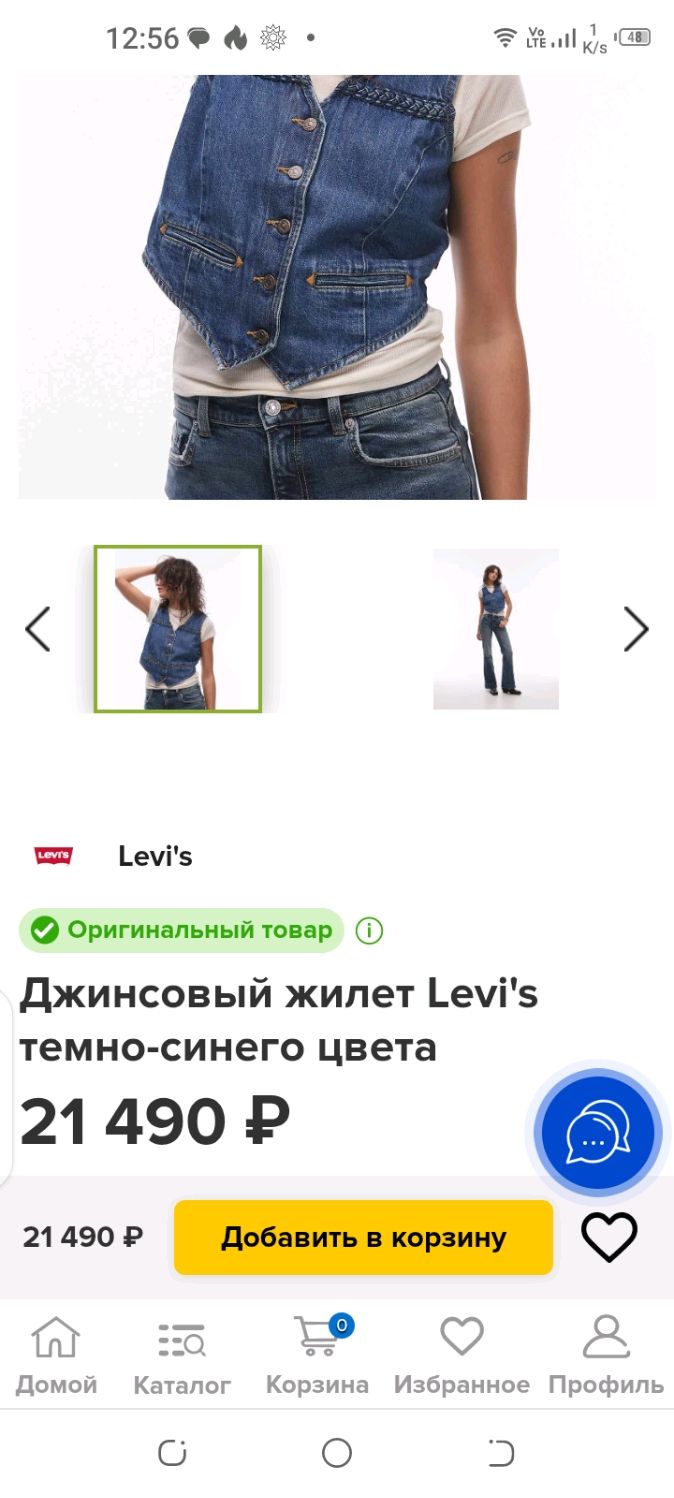This screenshot has height=1498, width=674.
Task: Open the Профиль tab
Action: [x=606, y=1355]
